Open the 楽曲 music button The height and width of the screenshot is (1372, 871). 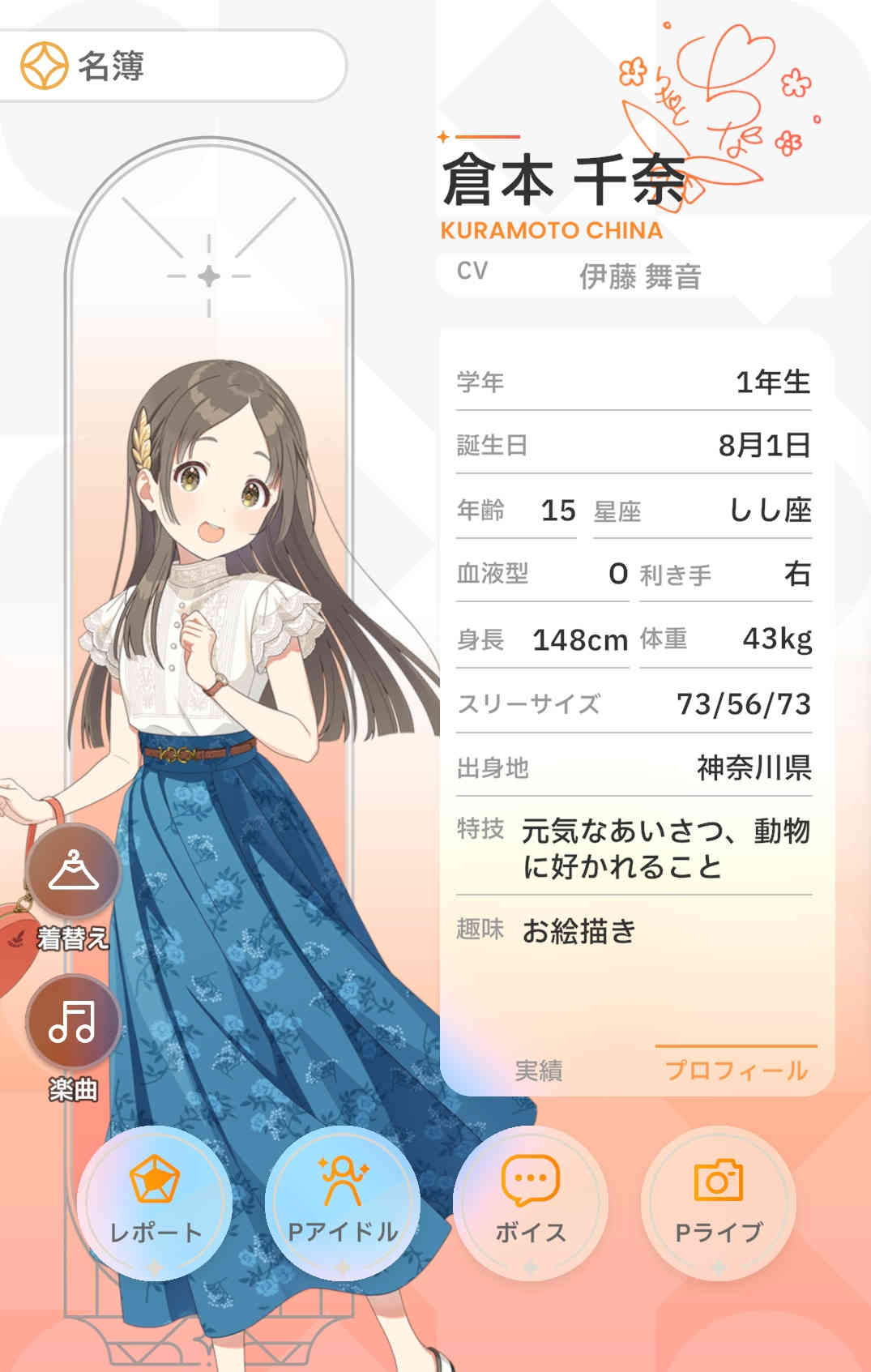coord(73,1023)
